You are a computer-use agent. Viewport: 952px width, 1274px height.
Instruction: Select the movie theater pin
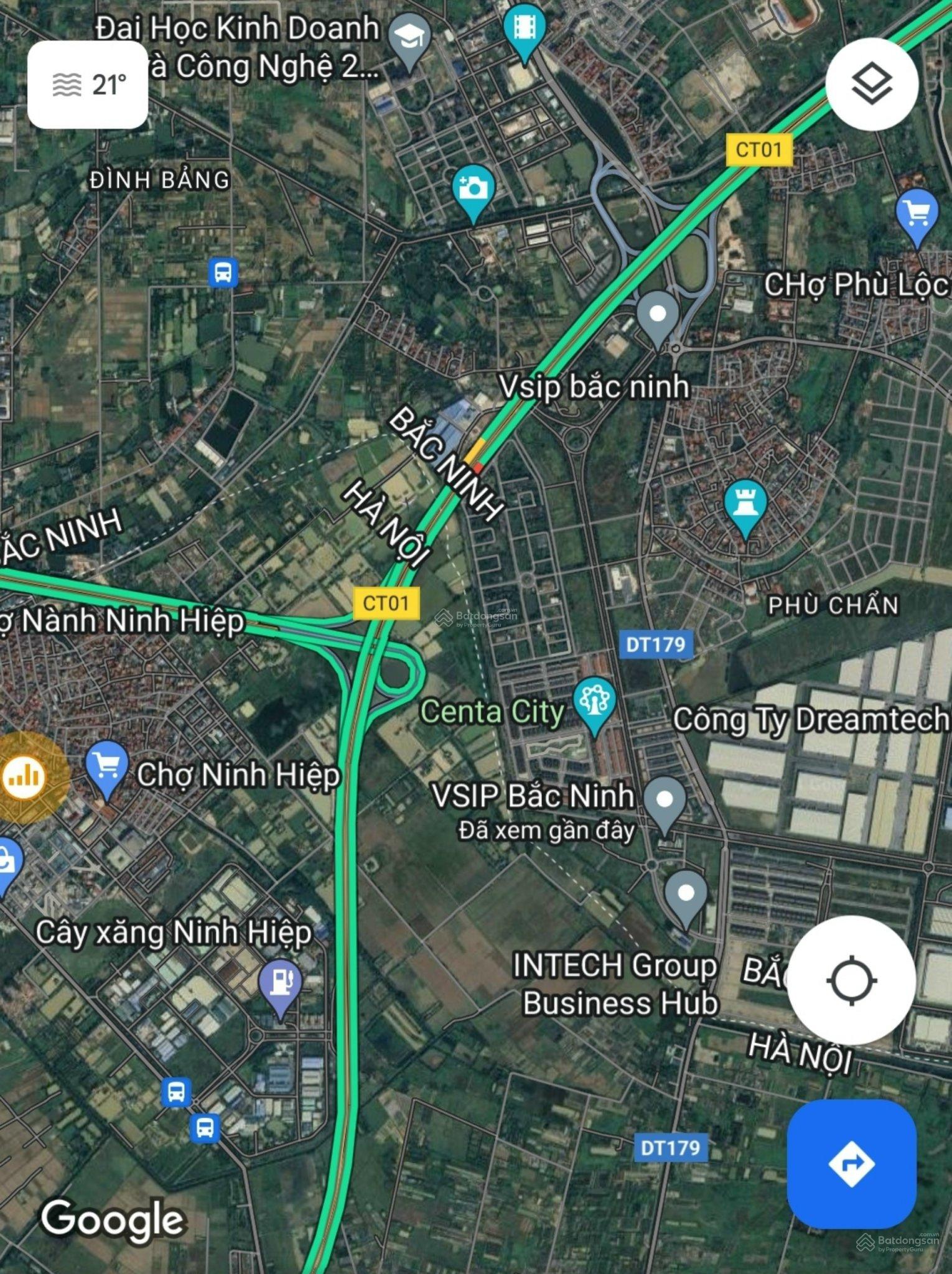(525, 29)
